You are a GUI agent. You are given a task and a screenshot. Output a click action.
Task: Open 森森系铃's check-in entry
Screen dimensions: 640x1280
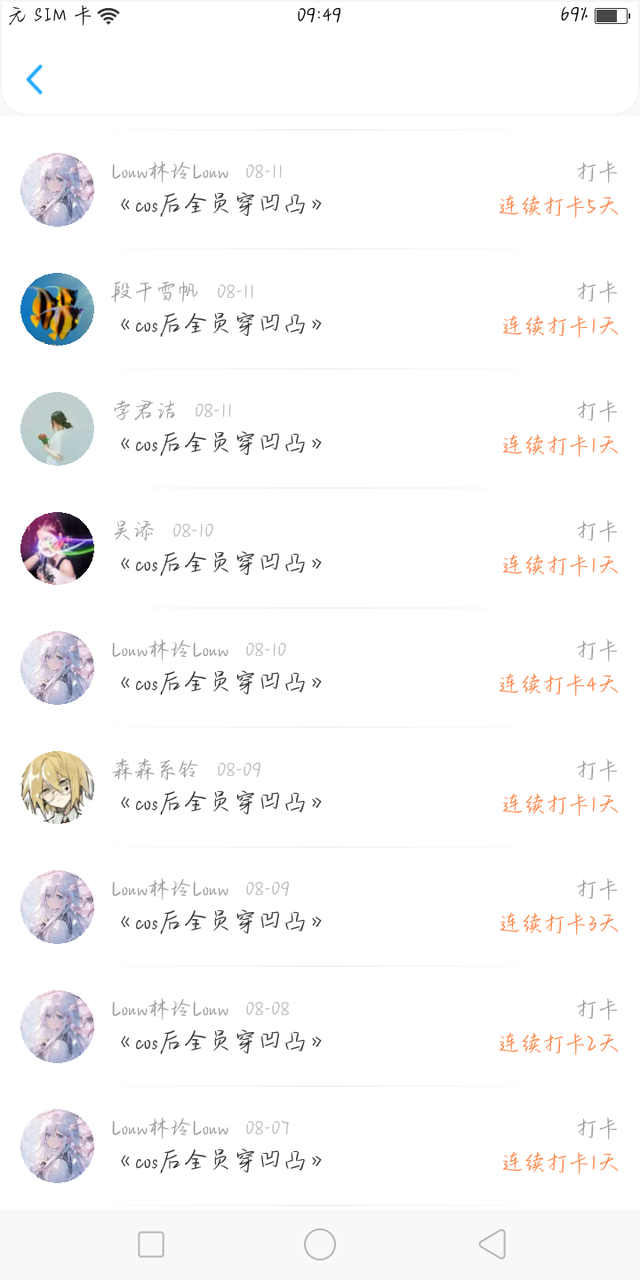[320, 787]
